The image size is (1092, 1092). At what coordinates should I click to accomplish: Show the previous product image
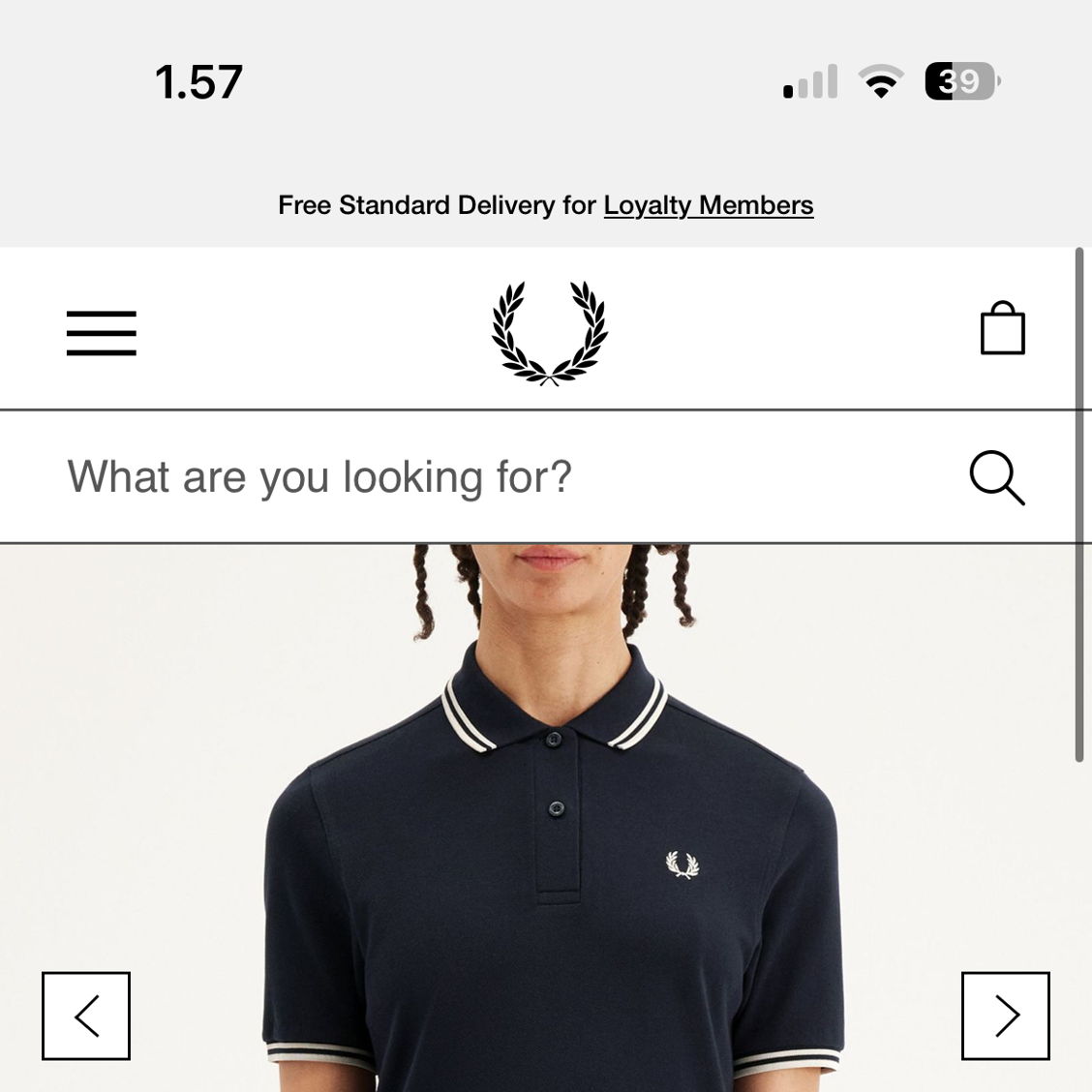(x=86, y=1016)
